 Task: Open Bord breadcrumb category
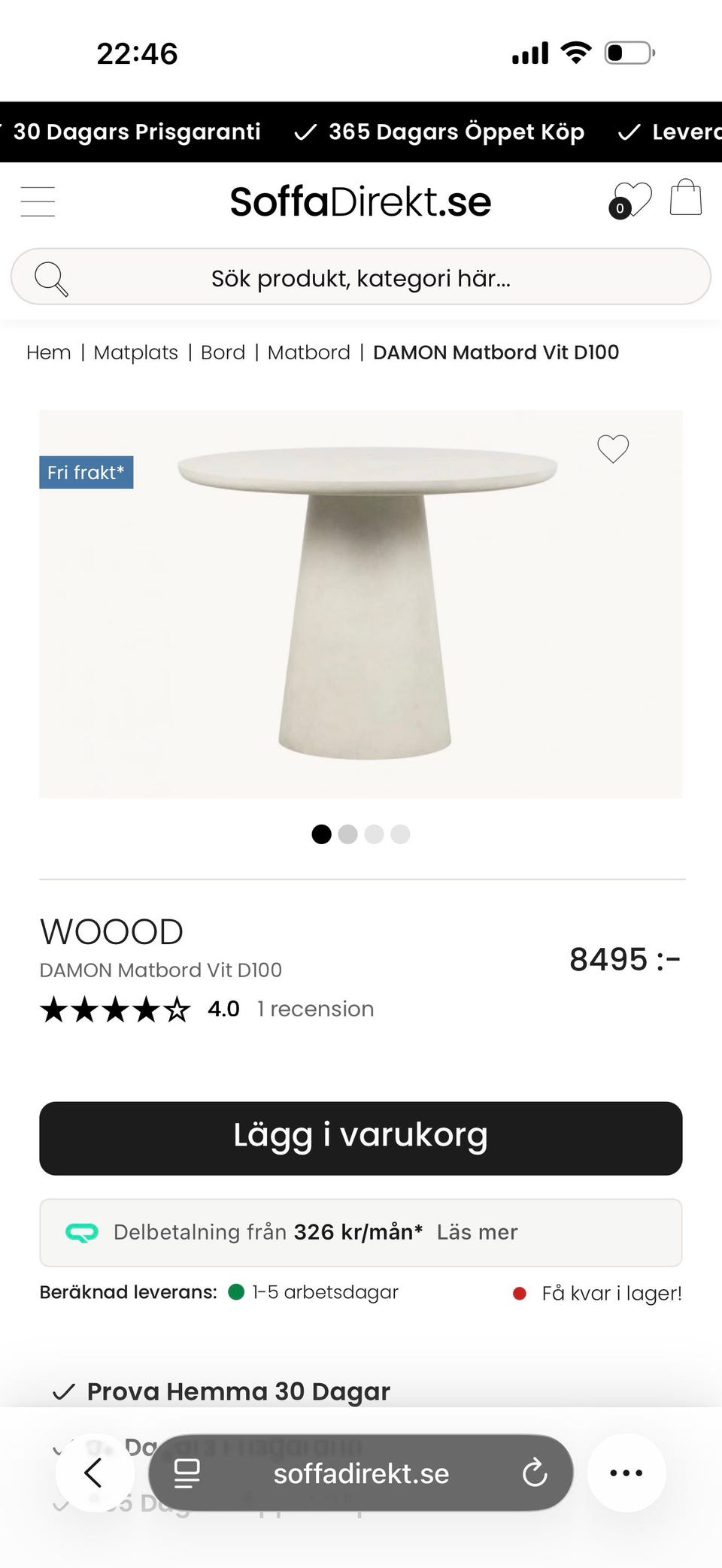coord(223,353)
